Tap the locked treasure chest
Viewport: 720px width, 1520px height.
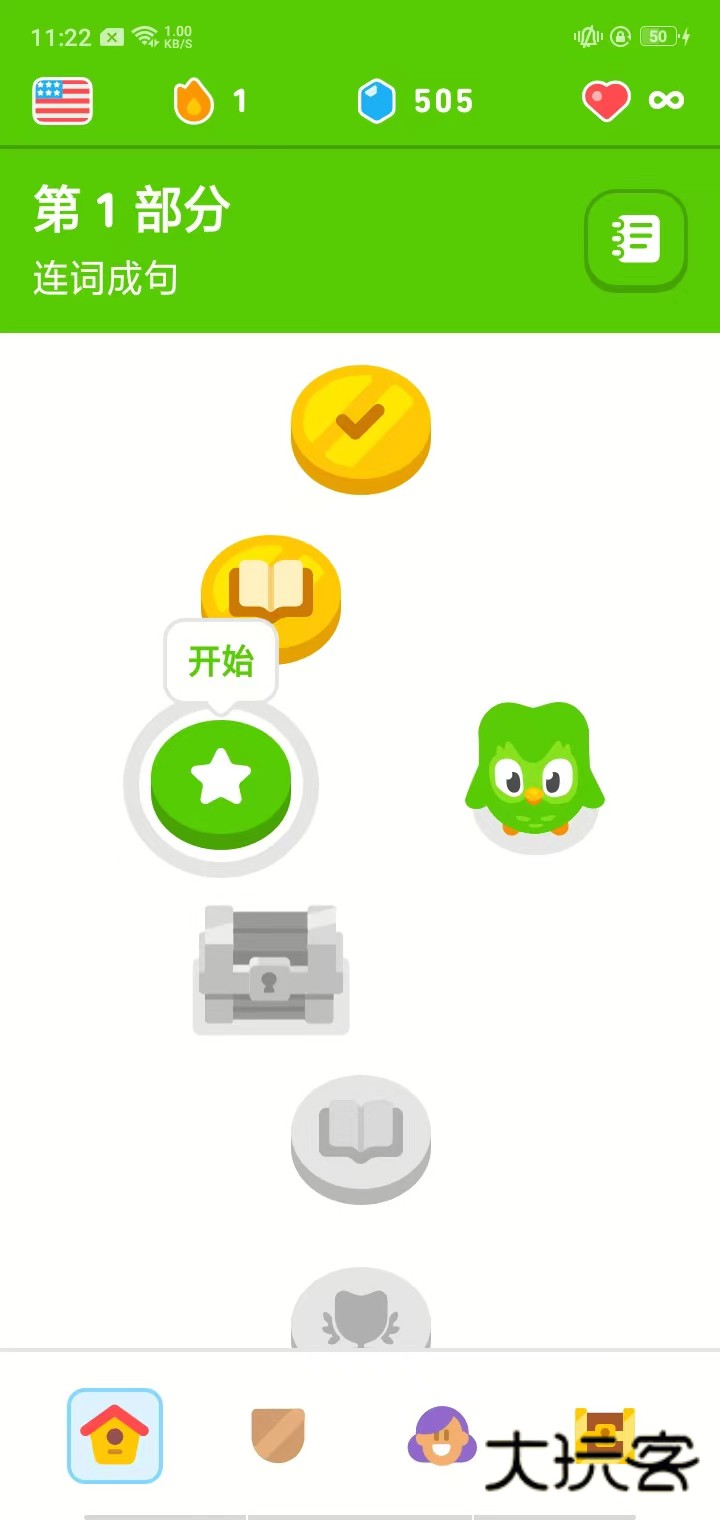pyautogui.click(x=271, y=970)
